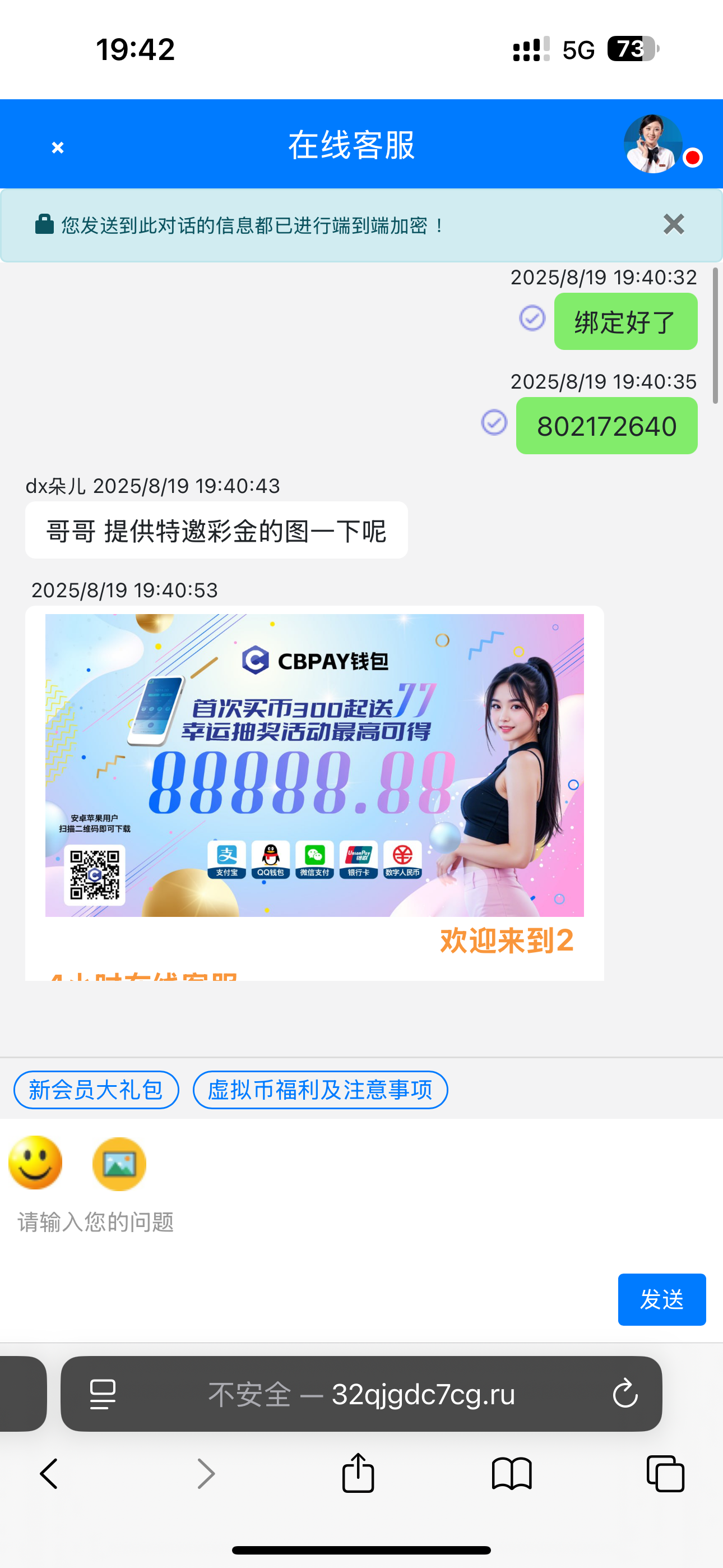723x1568 pixels.
Task: Close the online customer service chat
Action: pyautogui.click(x=58, y=147)
